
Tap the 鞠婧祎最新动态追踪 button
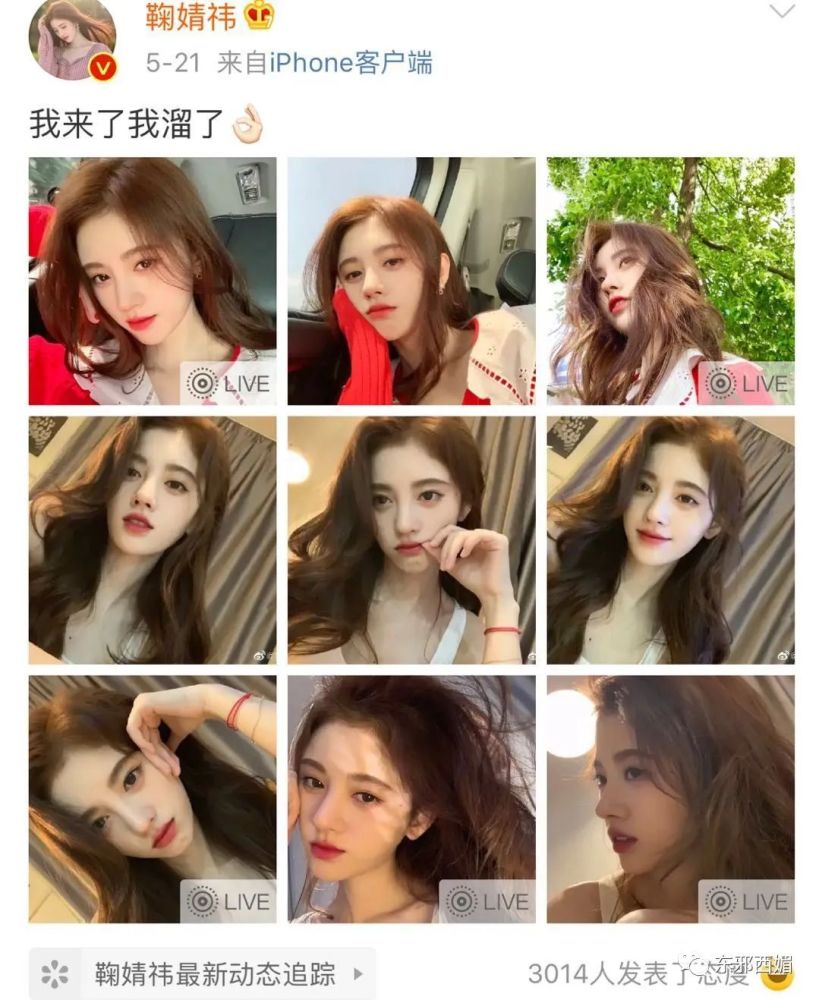[202, 973]
